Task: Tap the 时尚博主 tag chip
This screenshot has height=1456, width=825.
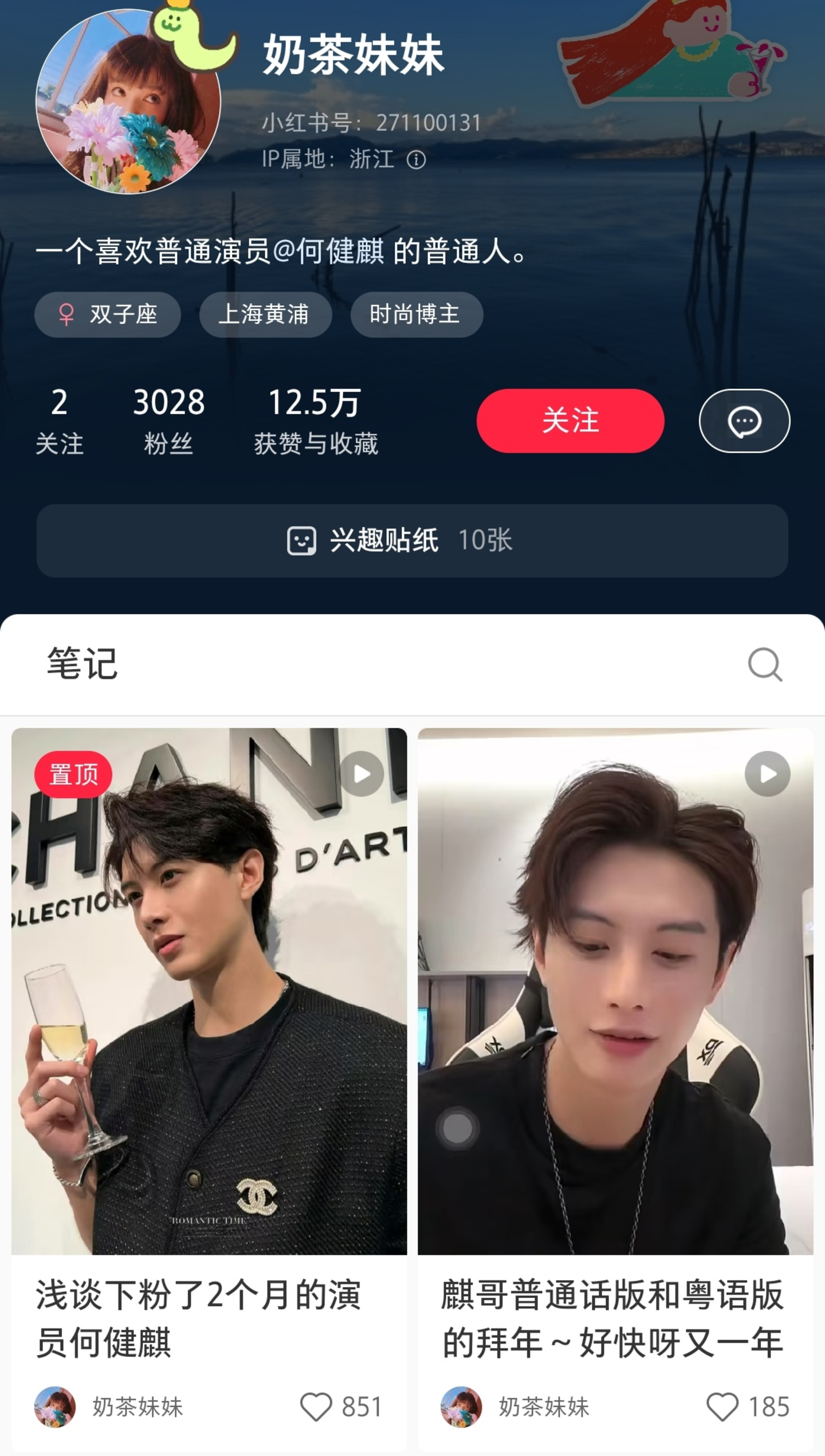Action: (416, 315)
